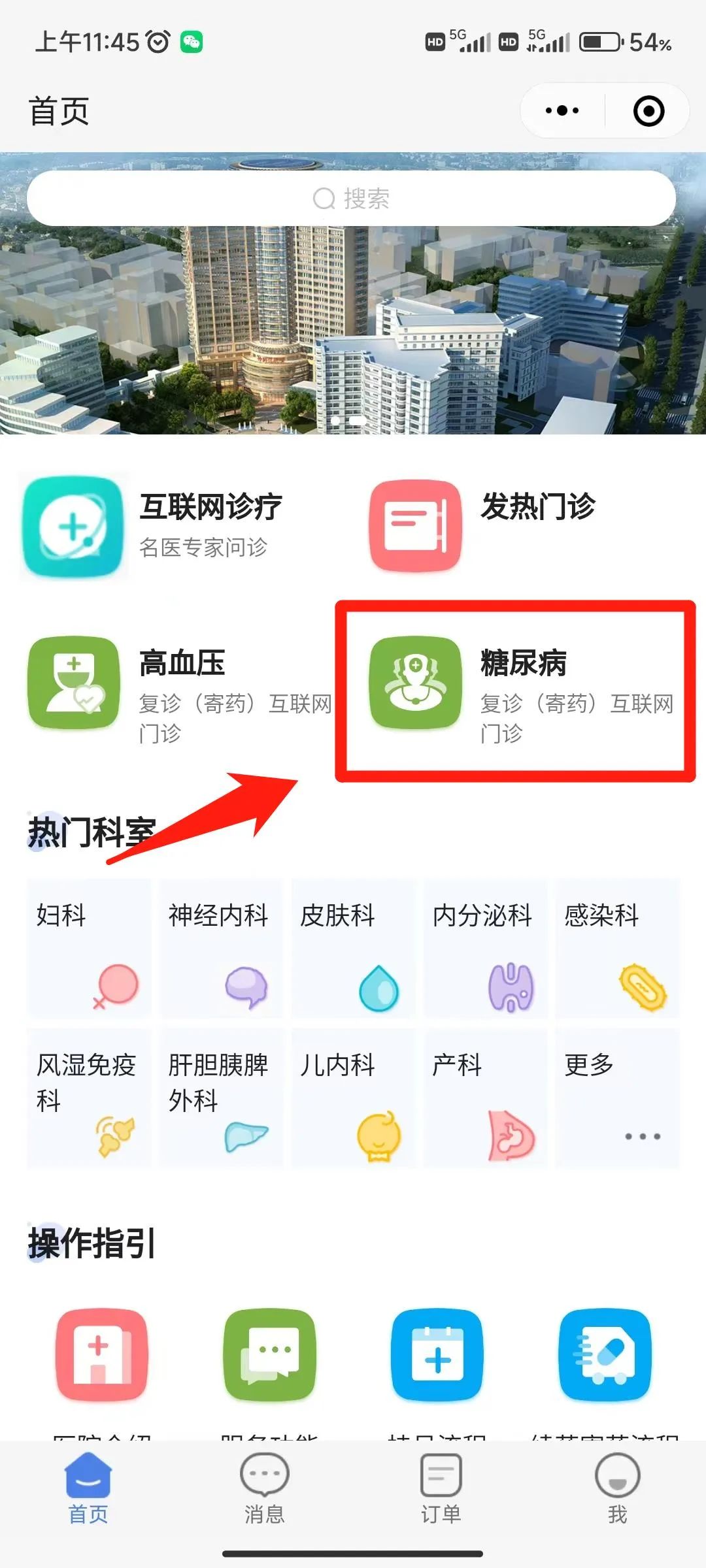The height and width of the screenshot is (1568, 706).
Task: Open 肝胆胰脾外科 department
Action: [x=221, y=1098]
